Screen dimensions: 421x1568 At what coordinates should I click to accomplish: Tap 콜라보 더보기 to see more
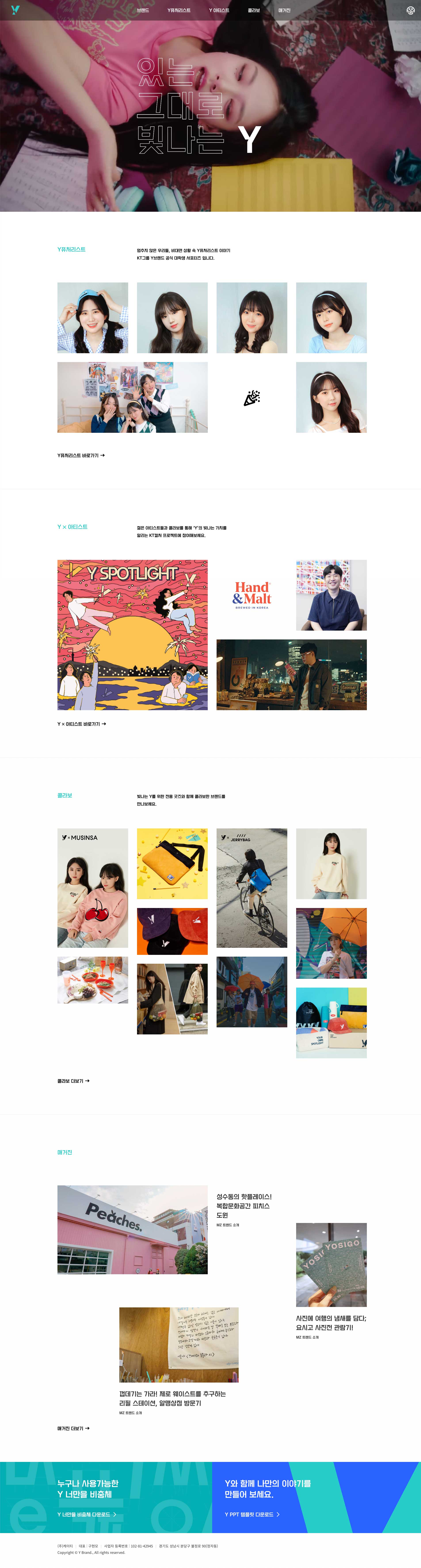coord(73,1081)
